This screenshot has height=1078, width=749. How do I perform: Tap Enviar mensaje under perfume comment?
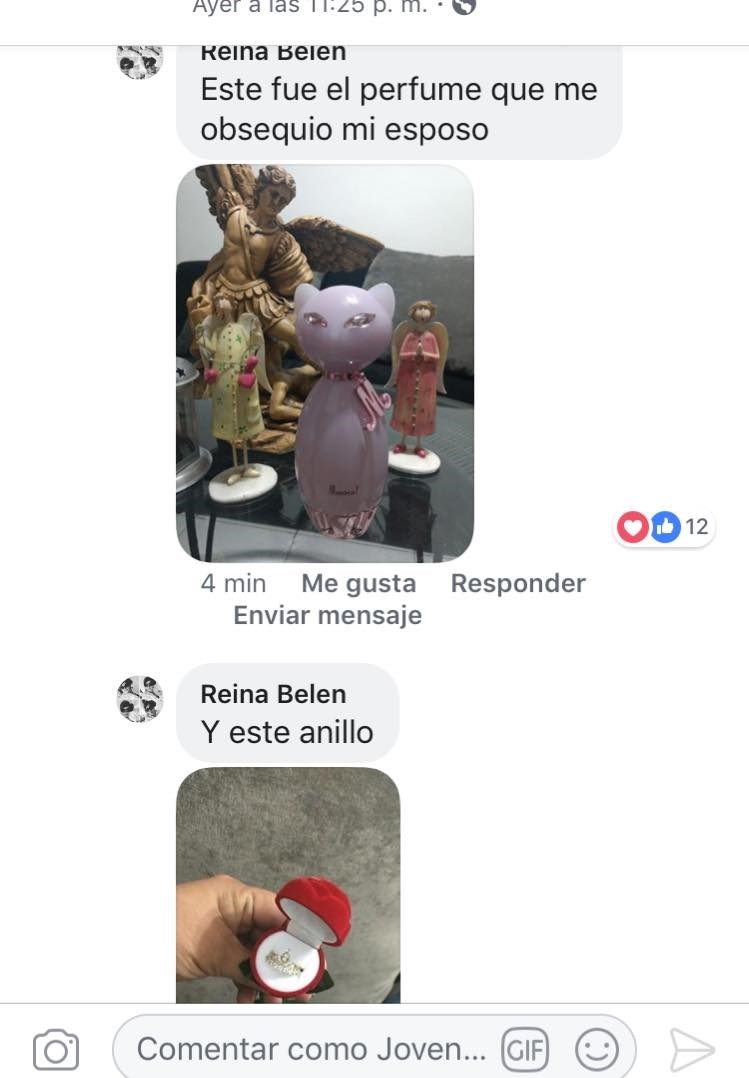click(x=327, y=615)
